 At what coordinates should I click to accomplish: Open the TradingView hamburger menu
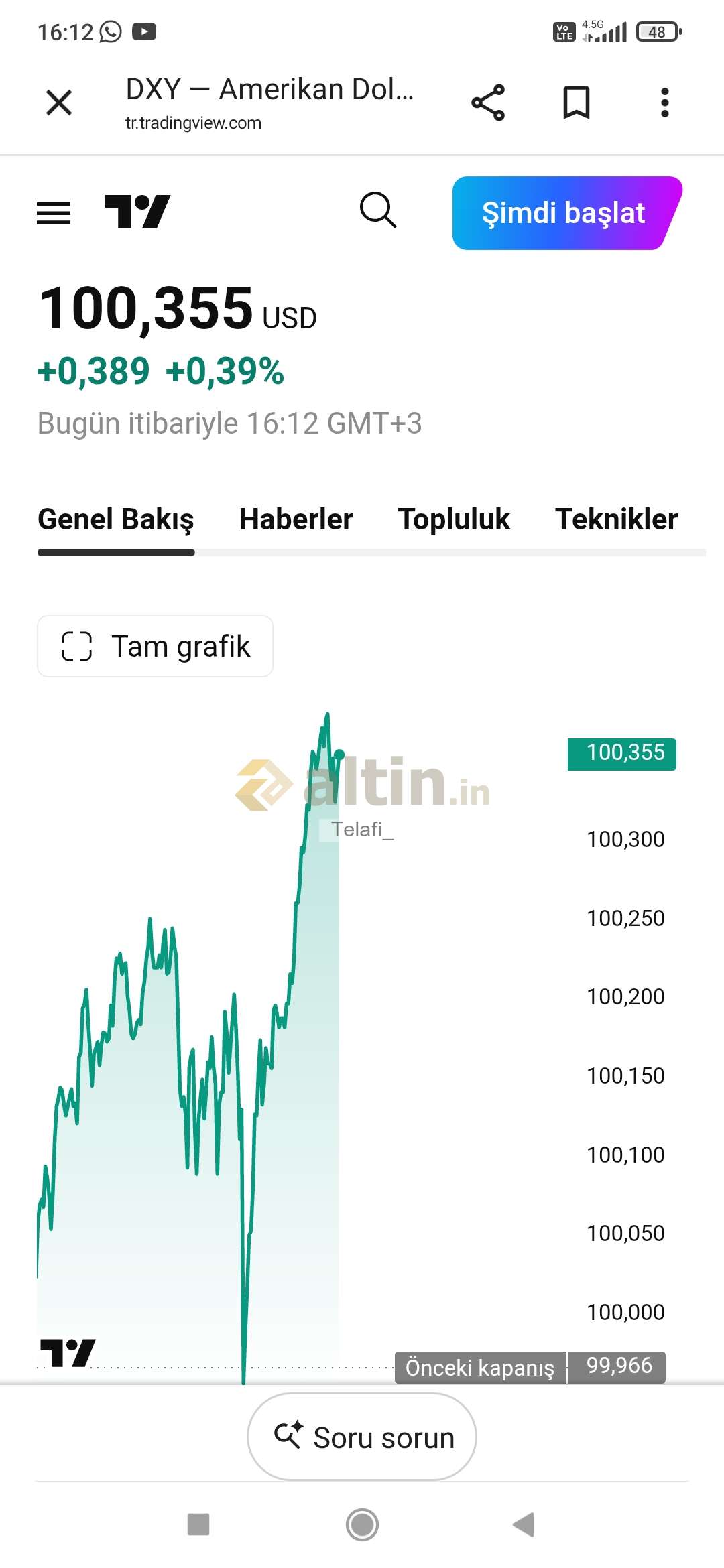pyautogui.click(x=54, y=213)
